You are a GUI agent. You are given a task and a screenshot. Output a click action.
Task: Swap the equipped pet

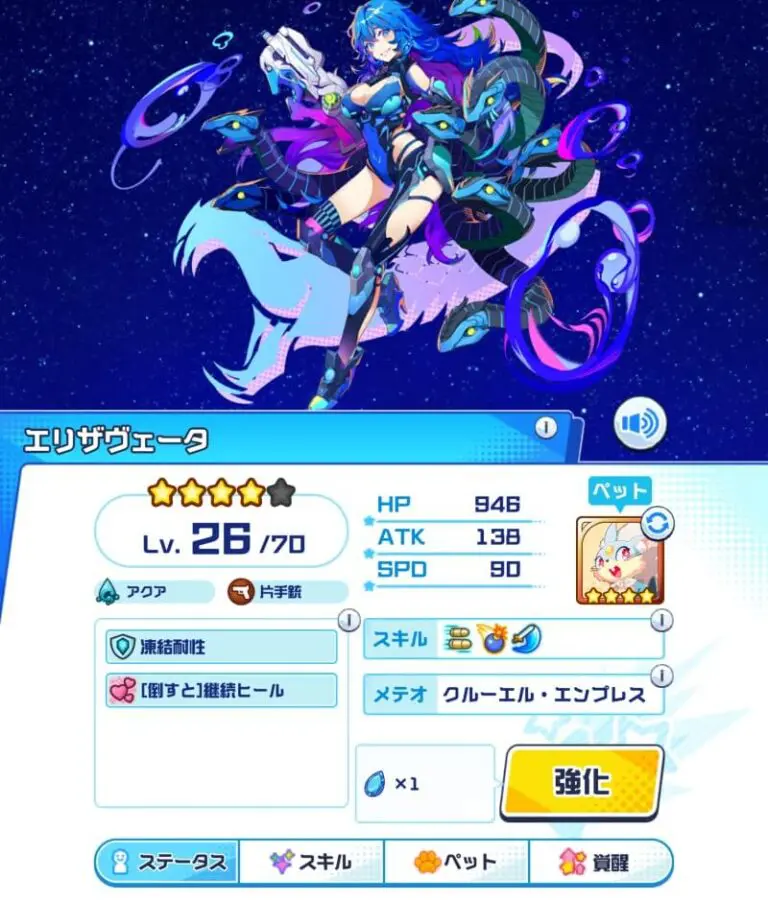656,522
